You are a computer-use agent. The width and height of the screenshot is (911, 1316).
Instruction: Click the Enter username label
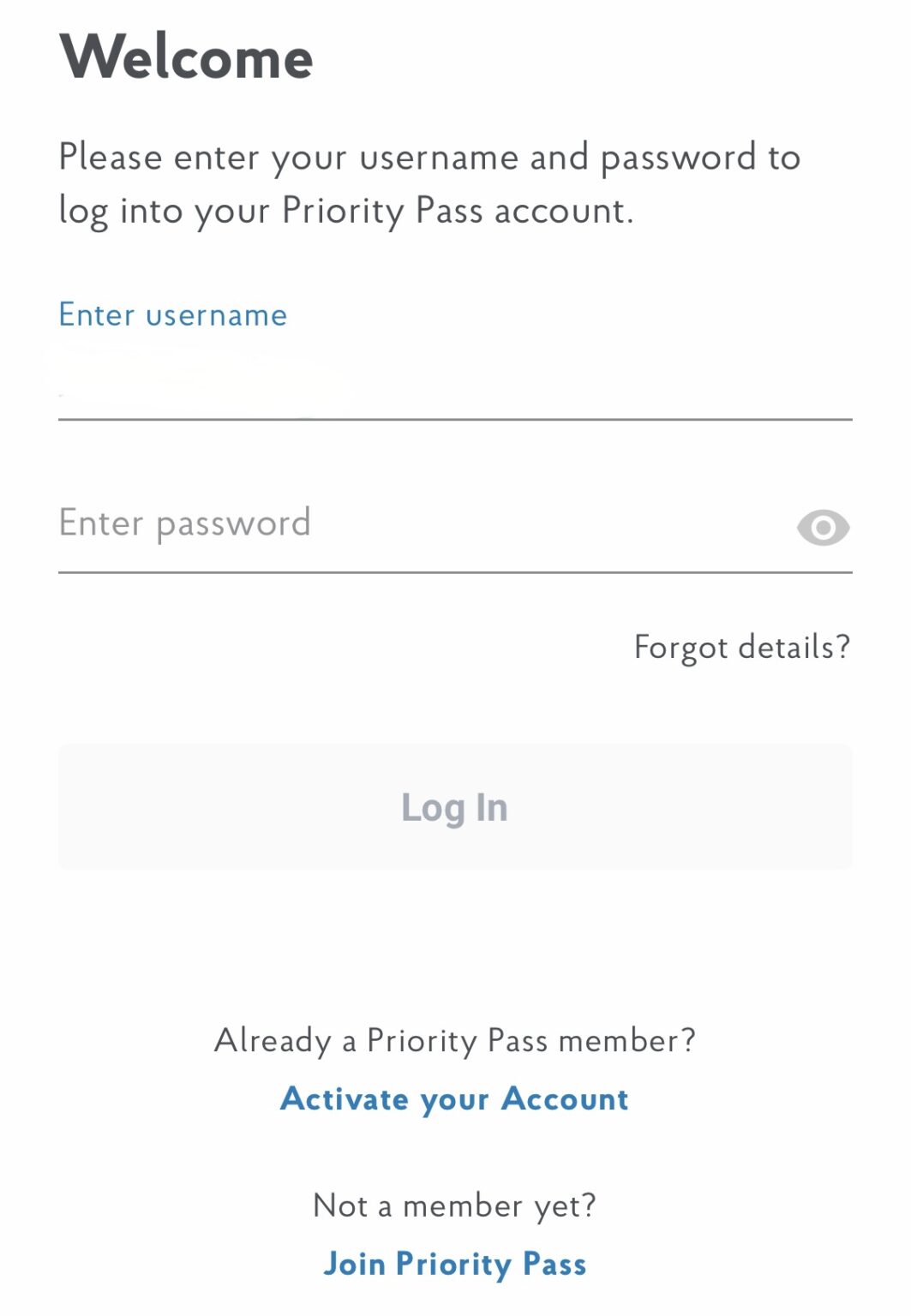171,314
